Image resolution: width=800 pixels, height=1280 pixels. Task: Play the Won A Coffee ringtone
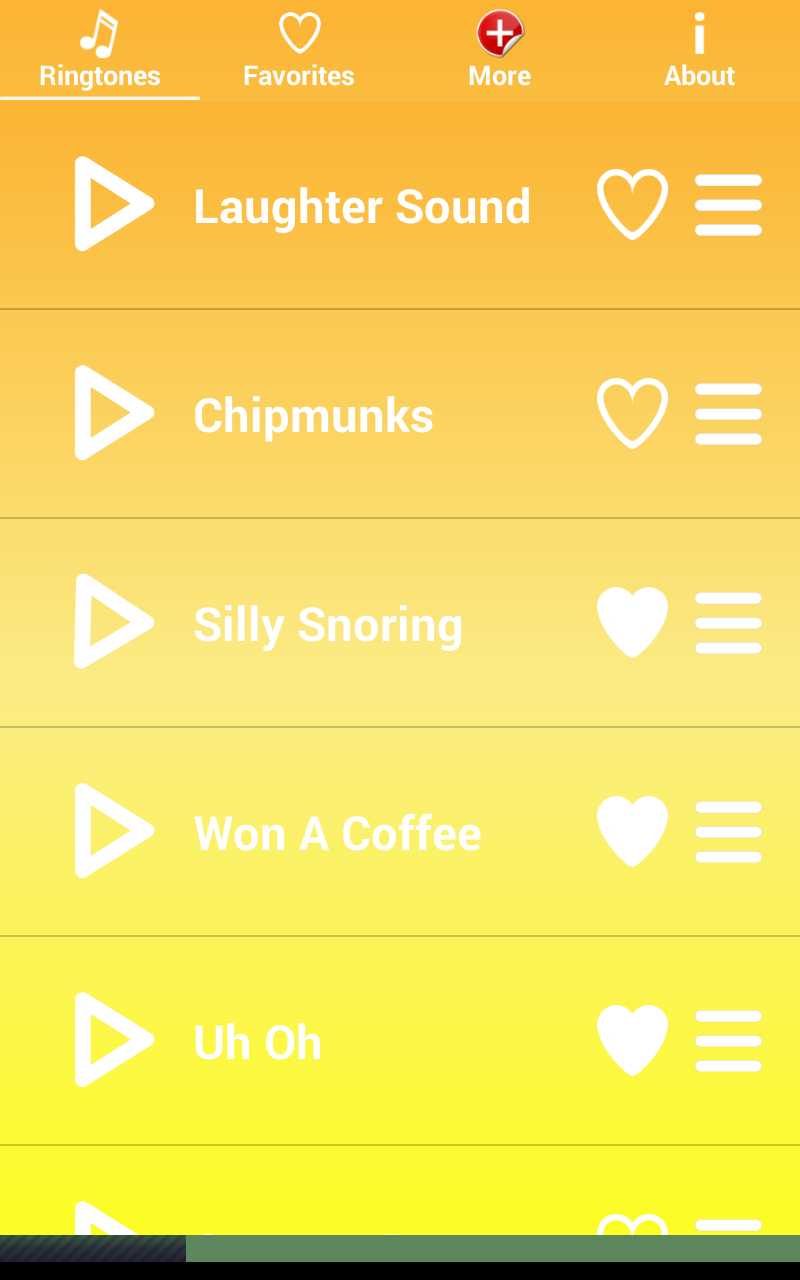pyautogui.click(x=114, y=831)
